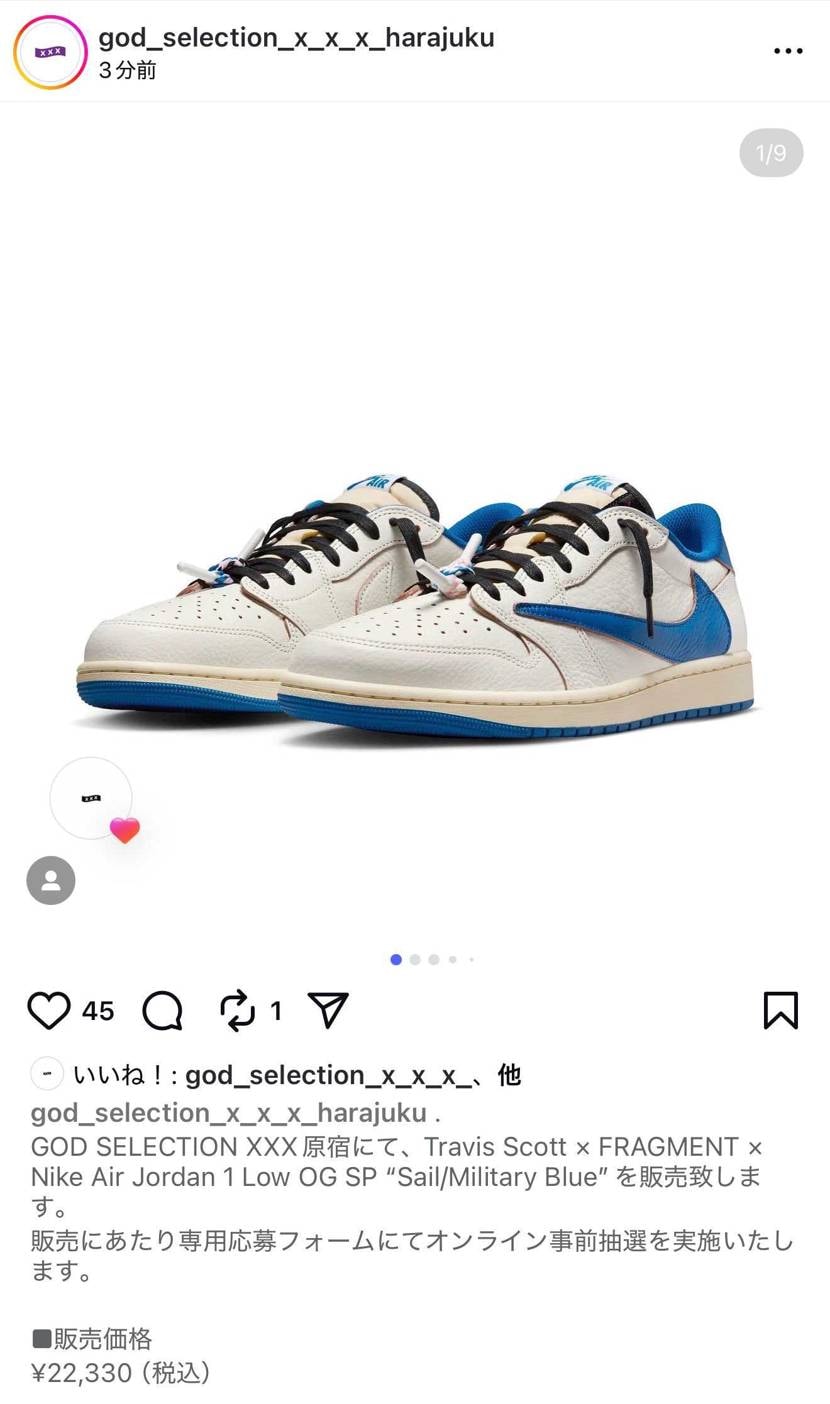Like the post with the heart icon
830x1404 pixels.
(48, 1010)
